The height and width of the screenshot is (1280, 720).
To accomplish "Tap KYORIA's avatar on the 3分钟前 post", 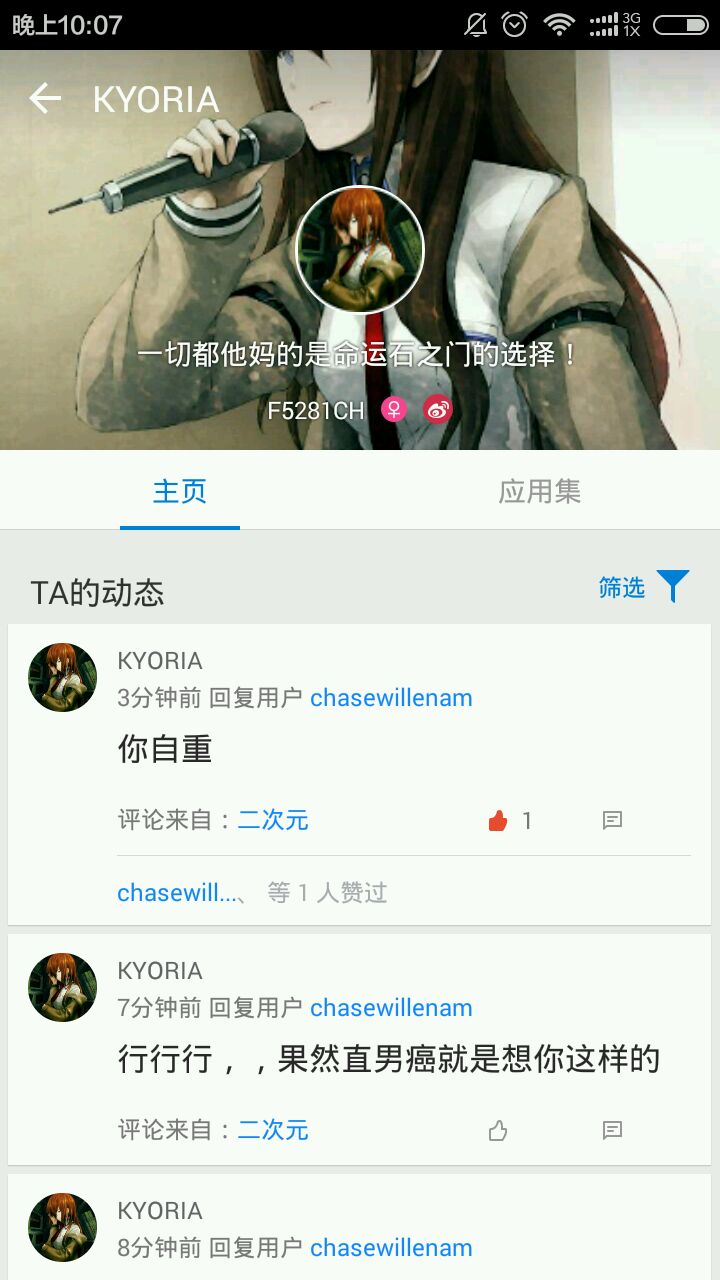I will coord(62,677).
